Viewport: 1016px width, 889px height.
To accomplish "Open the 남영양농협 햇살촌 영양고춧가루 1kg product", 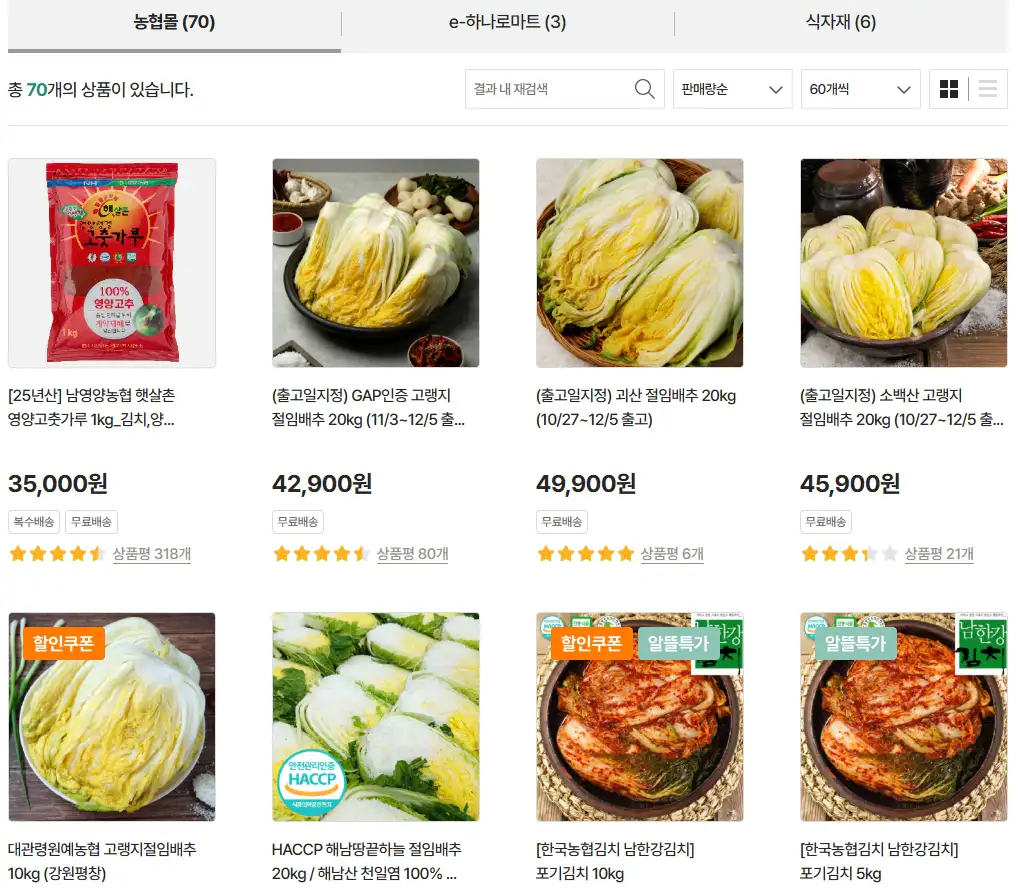I will [x=91, y=408].
